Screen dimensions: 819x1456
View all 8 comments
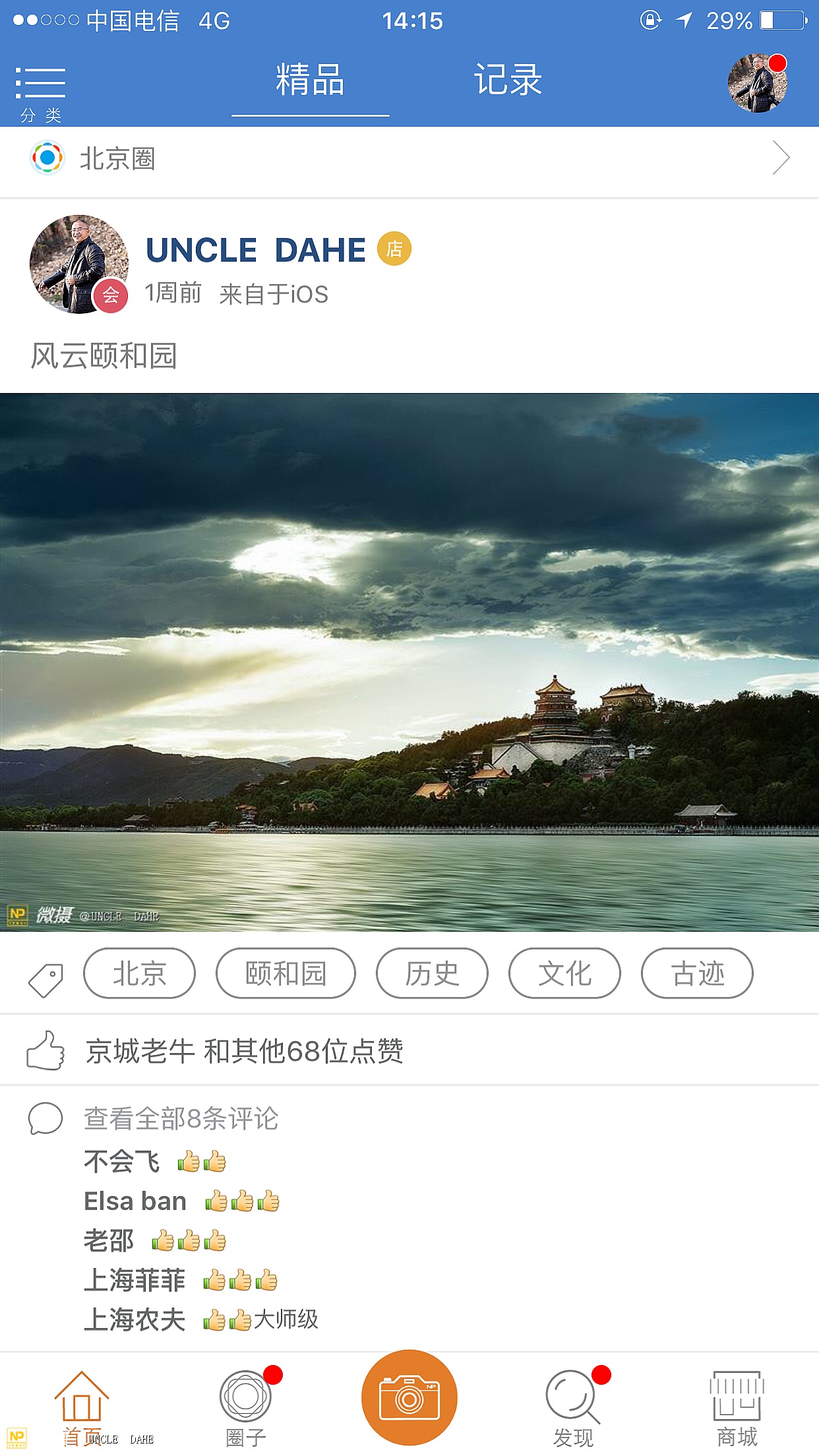pos(181,1119)
